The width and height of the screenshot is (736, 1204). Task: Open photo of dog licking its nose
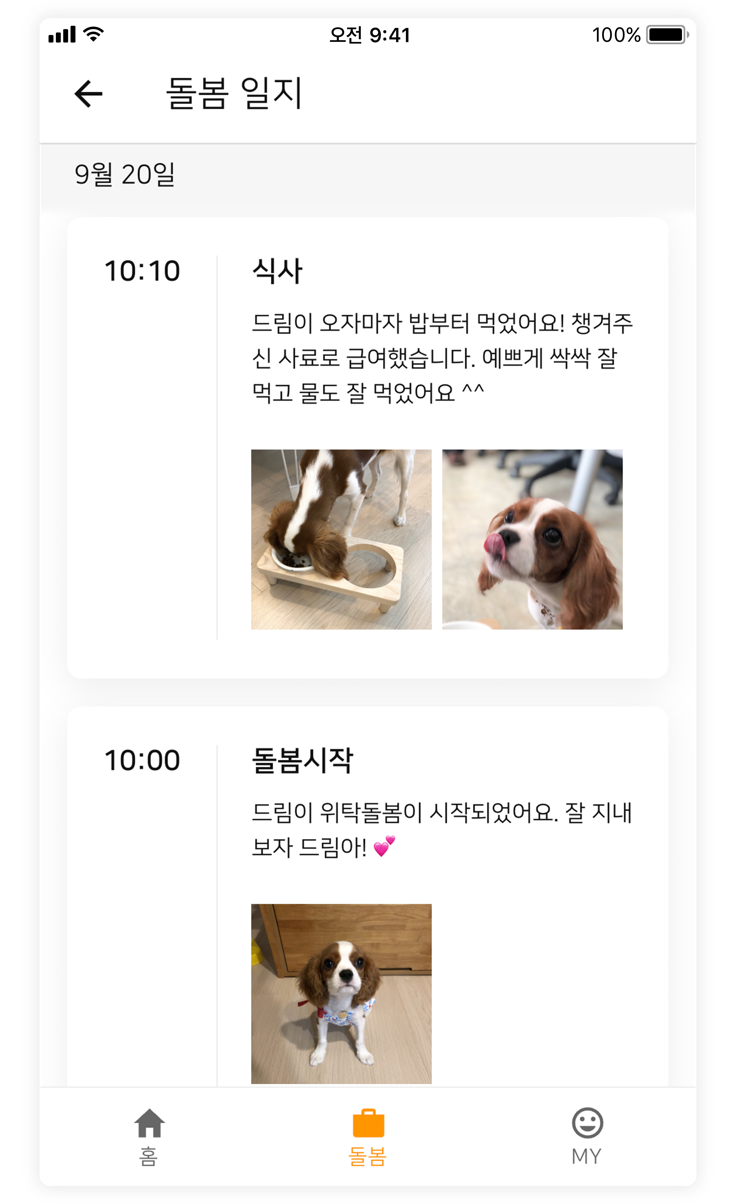coord(532,539)
